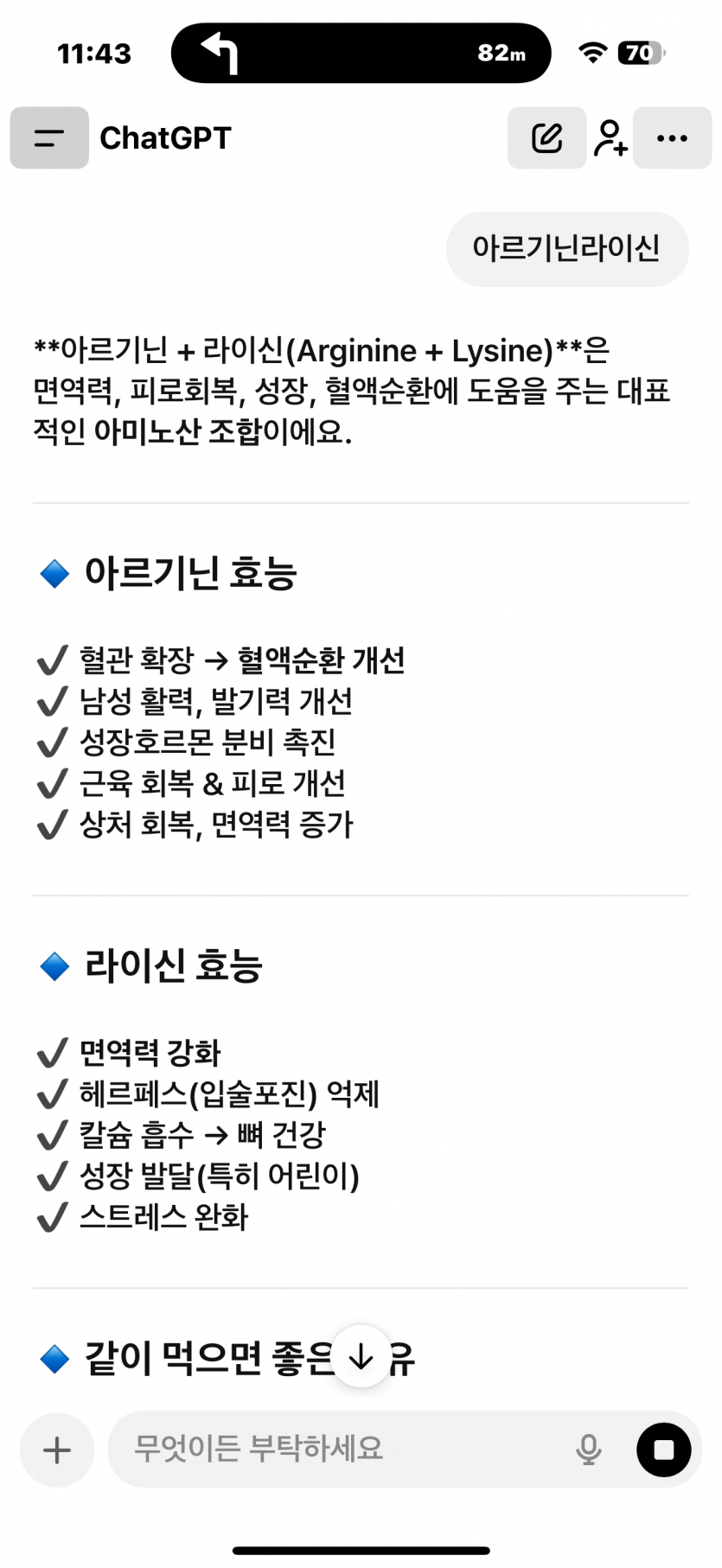Start a new chat
The width and height of the screenshot is (722, 1568).
tap(546, 138)
